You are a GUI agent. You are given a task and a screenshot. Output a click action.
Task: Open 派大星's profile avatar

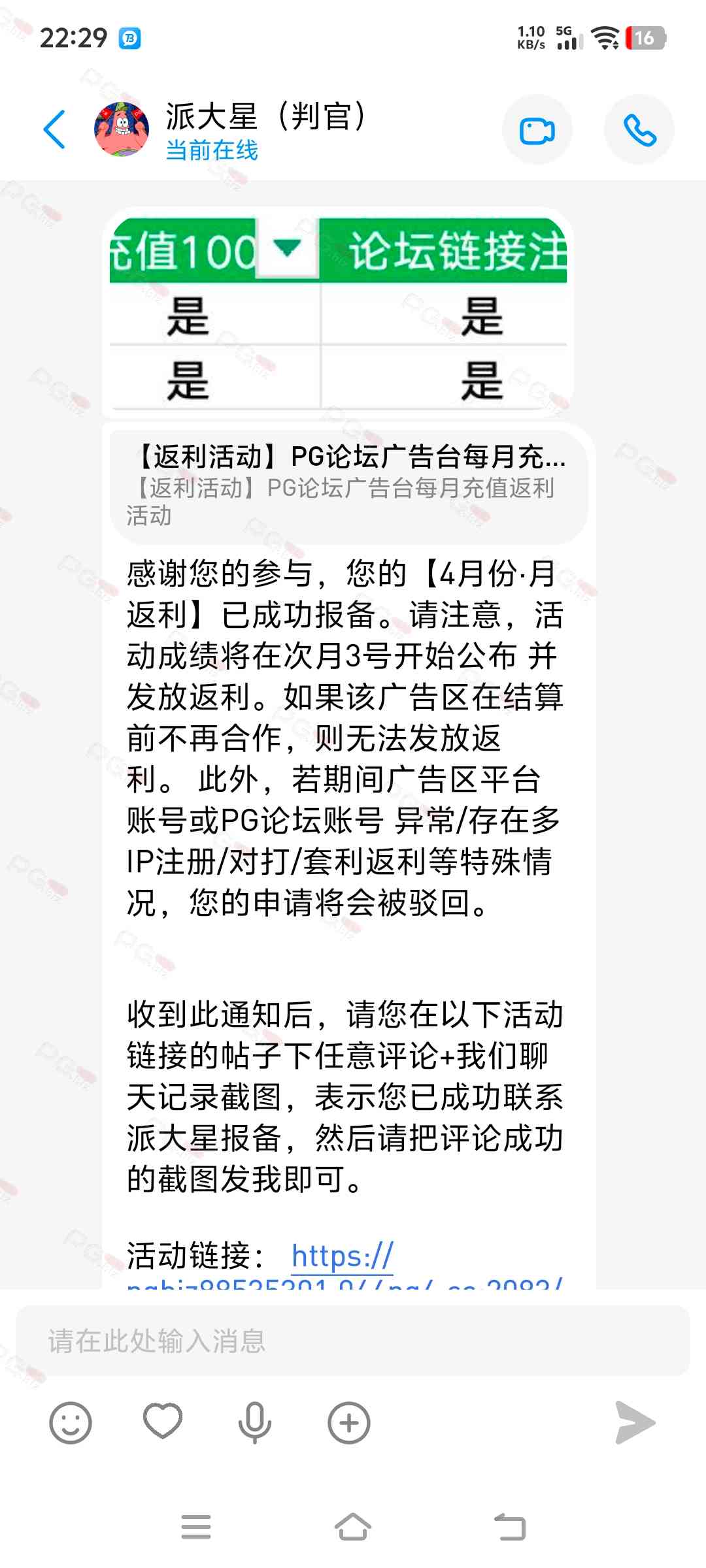pyautogui.click(x=122, y=129)
